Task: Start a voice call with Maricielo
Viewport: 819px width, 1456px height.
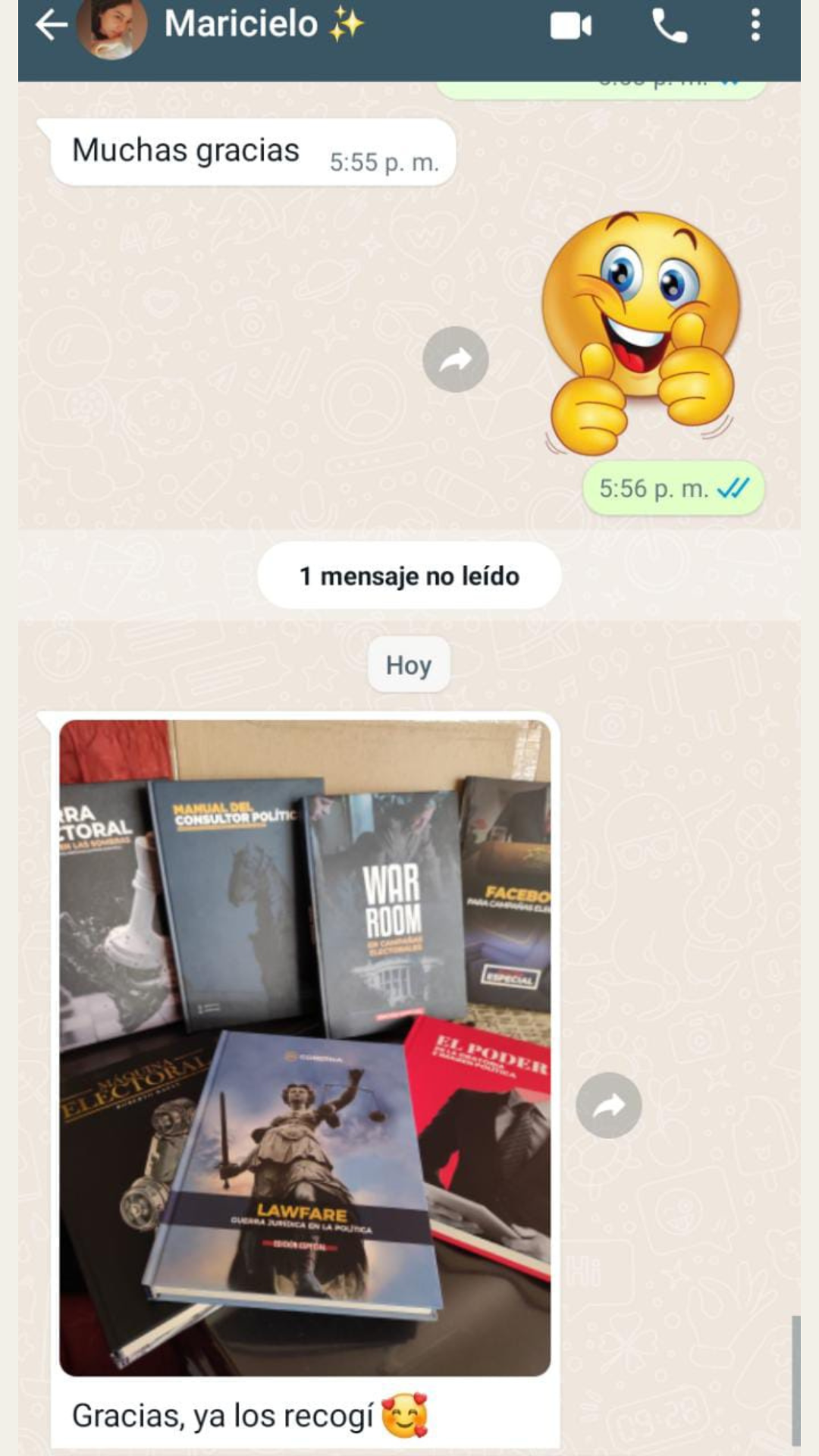Action: [670, 27]
